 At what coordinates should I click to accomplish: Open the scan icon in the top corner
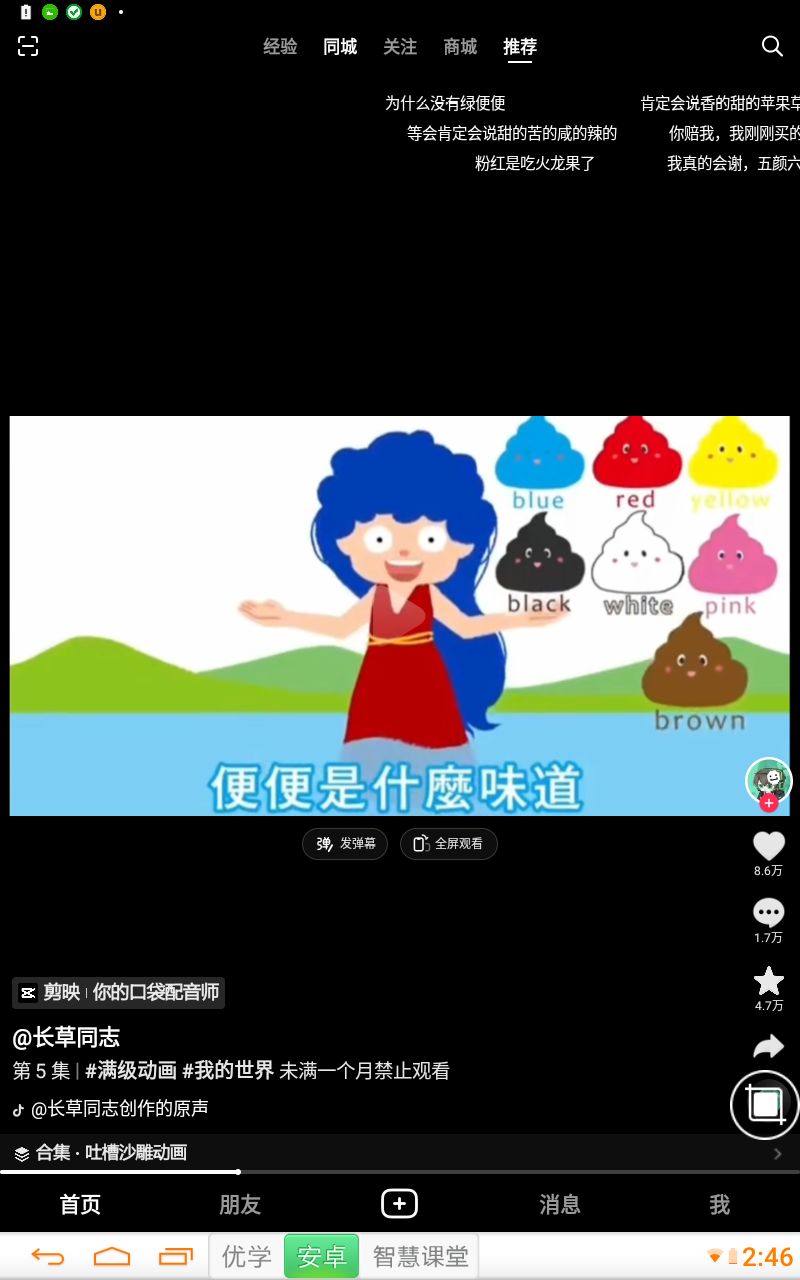pos(28,46)
